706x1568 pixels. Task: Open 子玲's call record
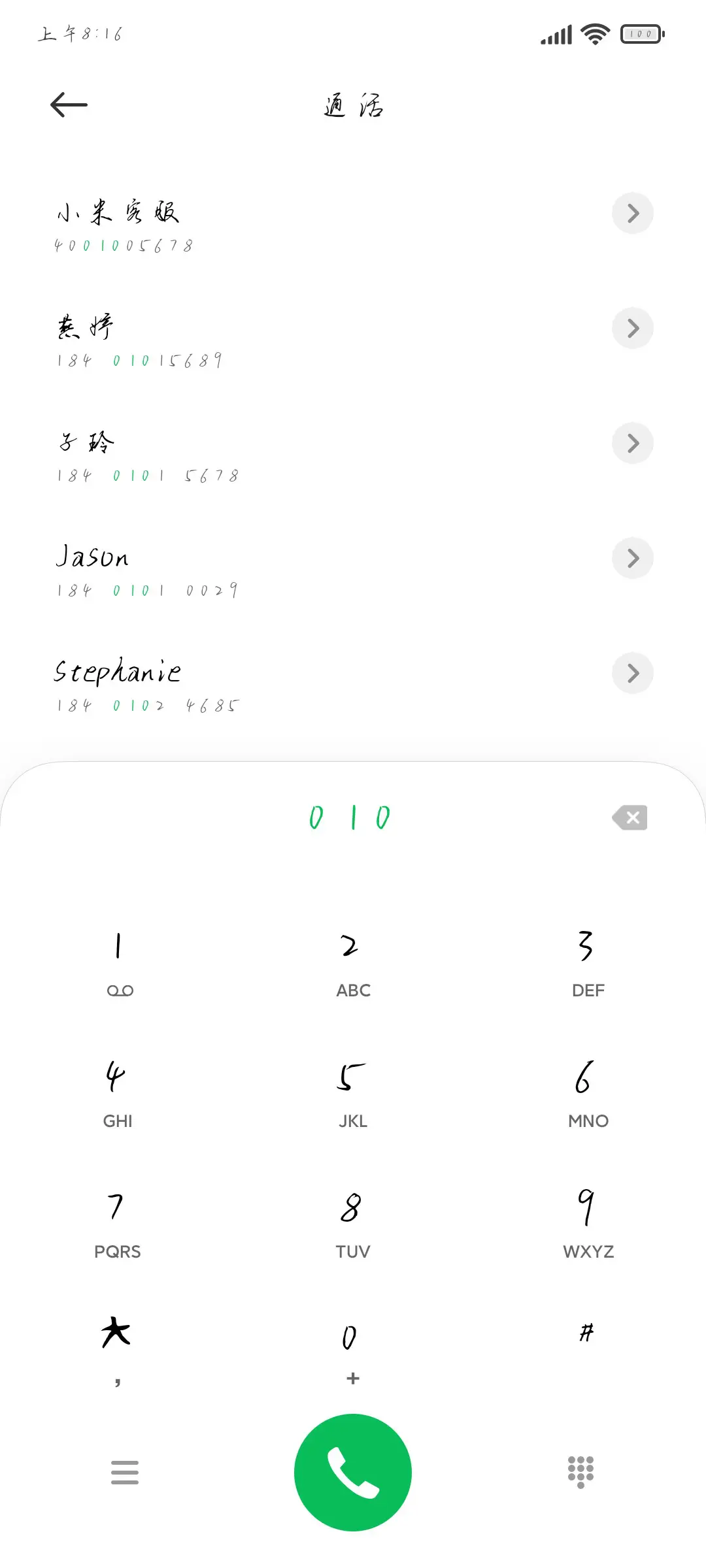click(631, 443)
